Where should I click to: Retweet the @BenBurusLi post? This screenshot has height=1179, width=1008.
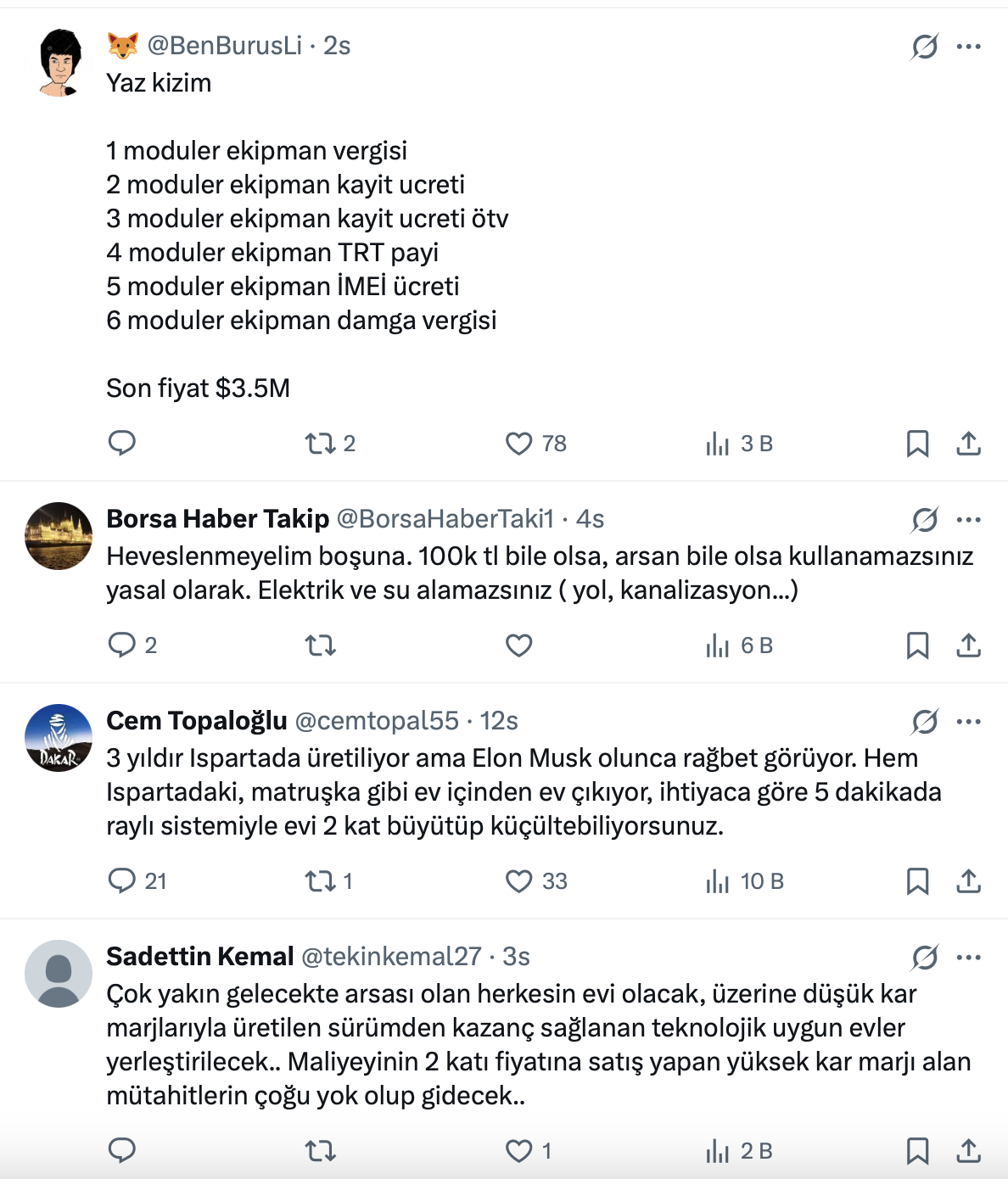[x=321, y=444]
